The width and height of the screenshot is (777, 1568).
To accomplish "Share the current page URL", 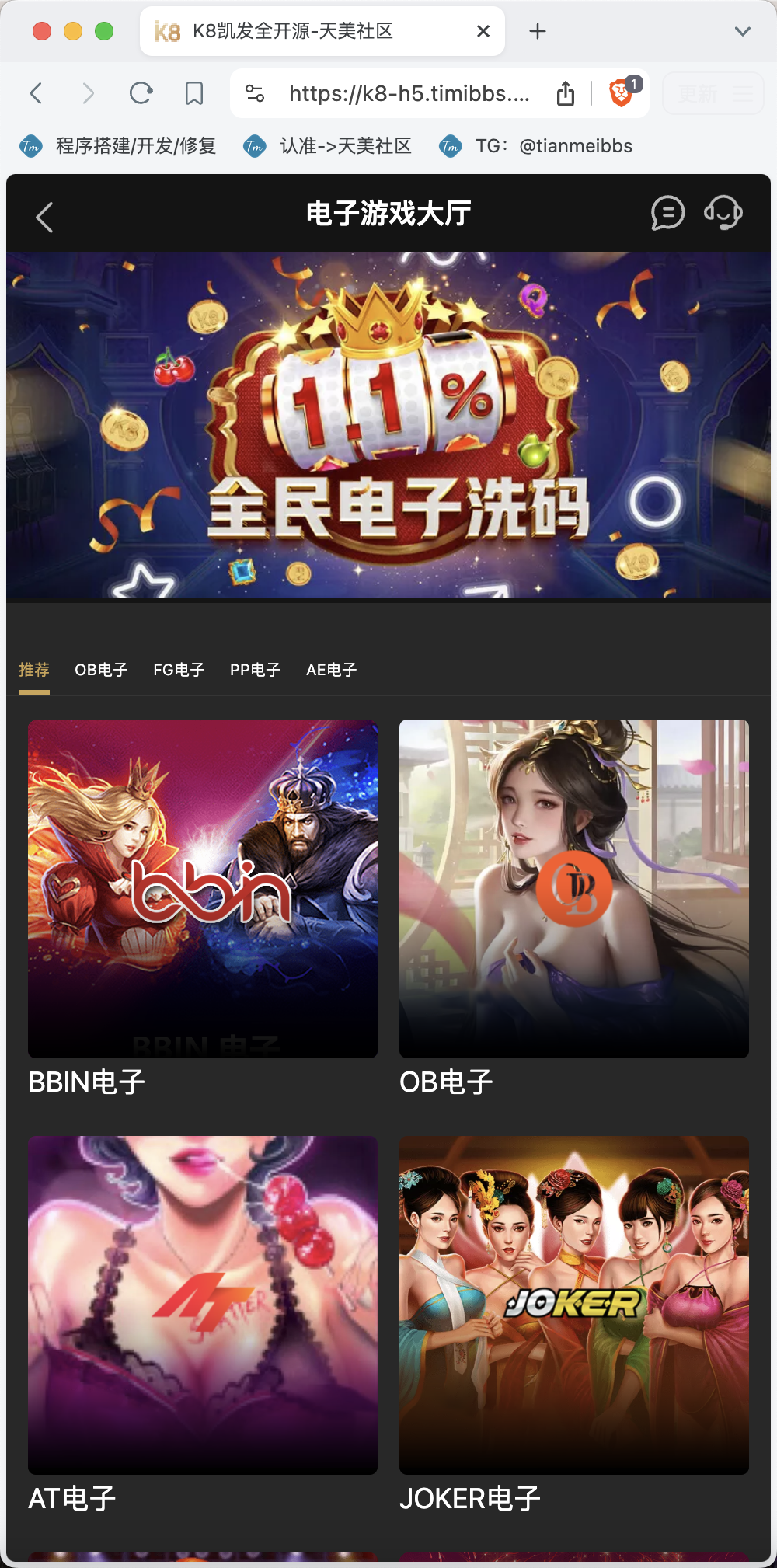I will click(x=566, y=94).
